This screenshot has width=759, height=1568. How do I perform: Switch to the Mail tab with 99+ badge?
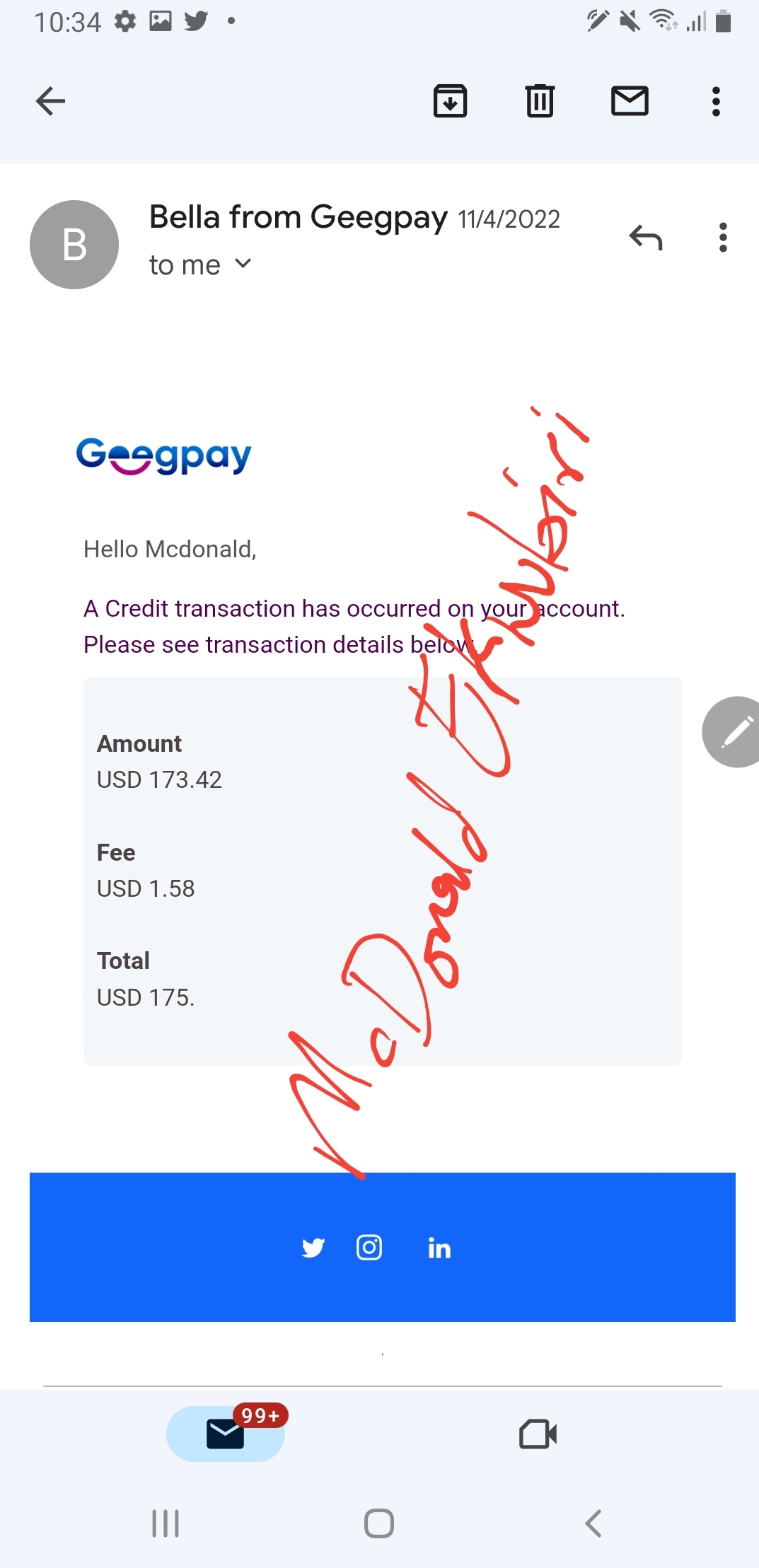pos(226,1434)
